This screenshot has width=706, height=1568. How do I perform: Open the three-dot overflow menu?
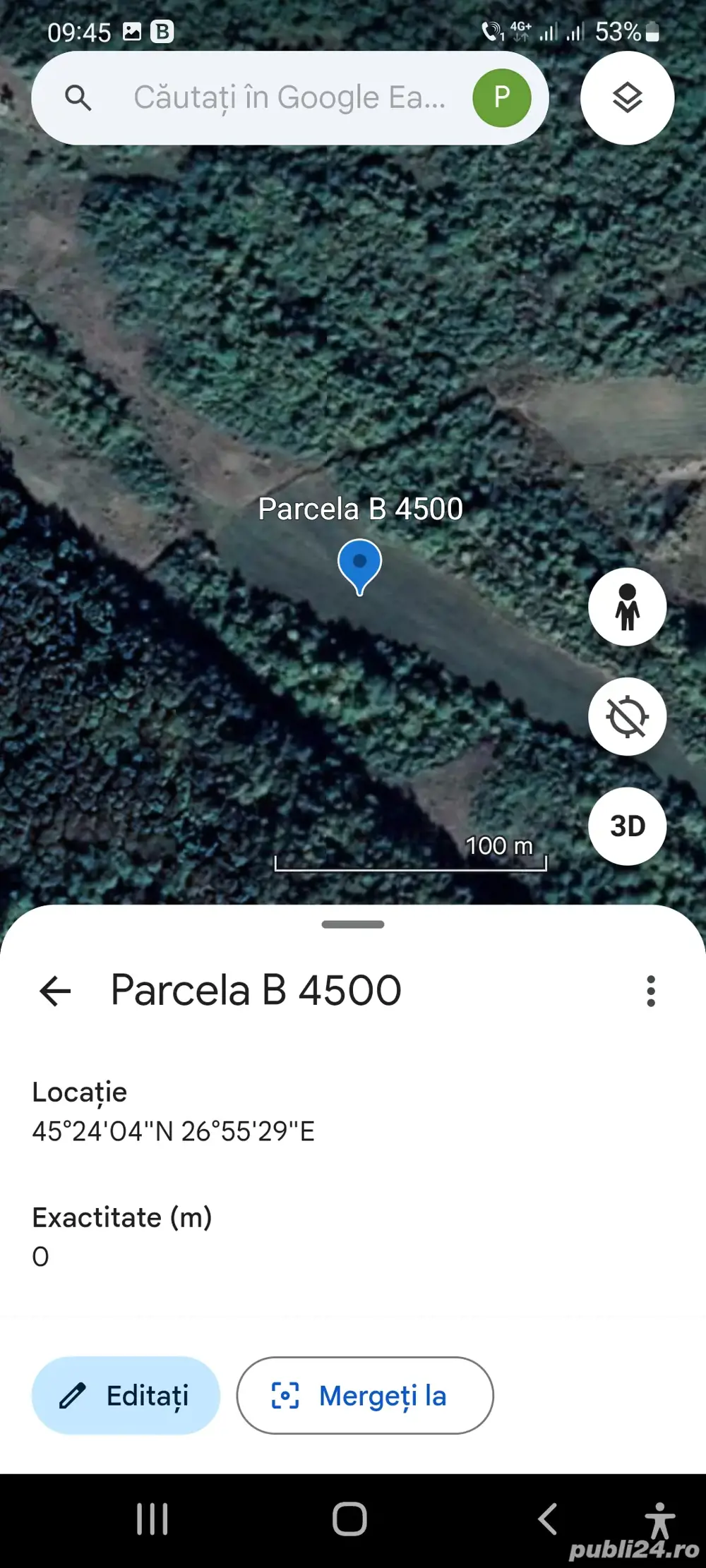tap(650, 990)
